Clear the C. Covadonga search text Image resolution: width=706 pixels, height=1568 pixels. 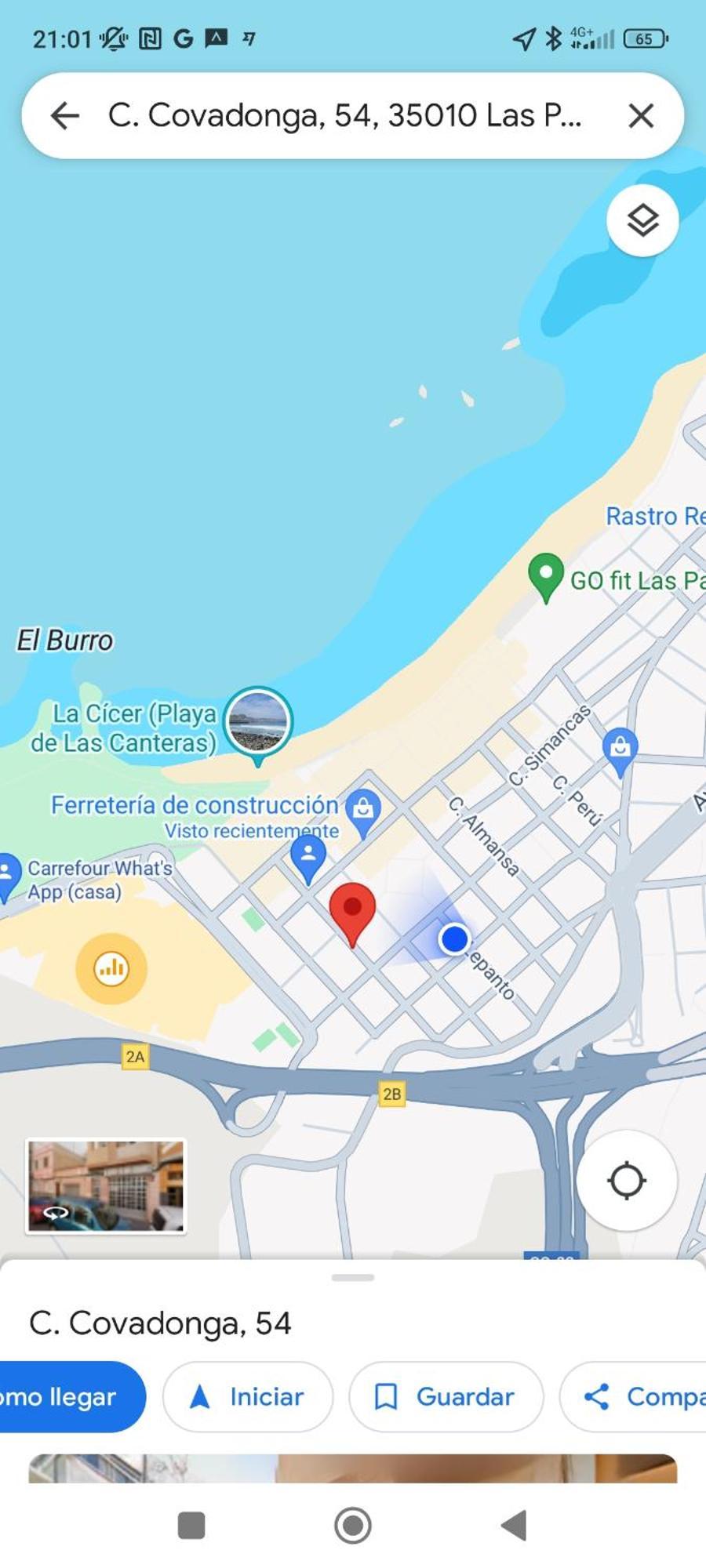(x=640, y=116)
